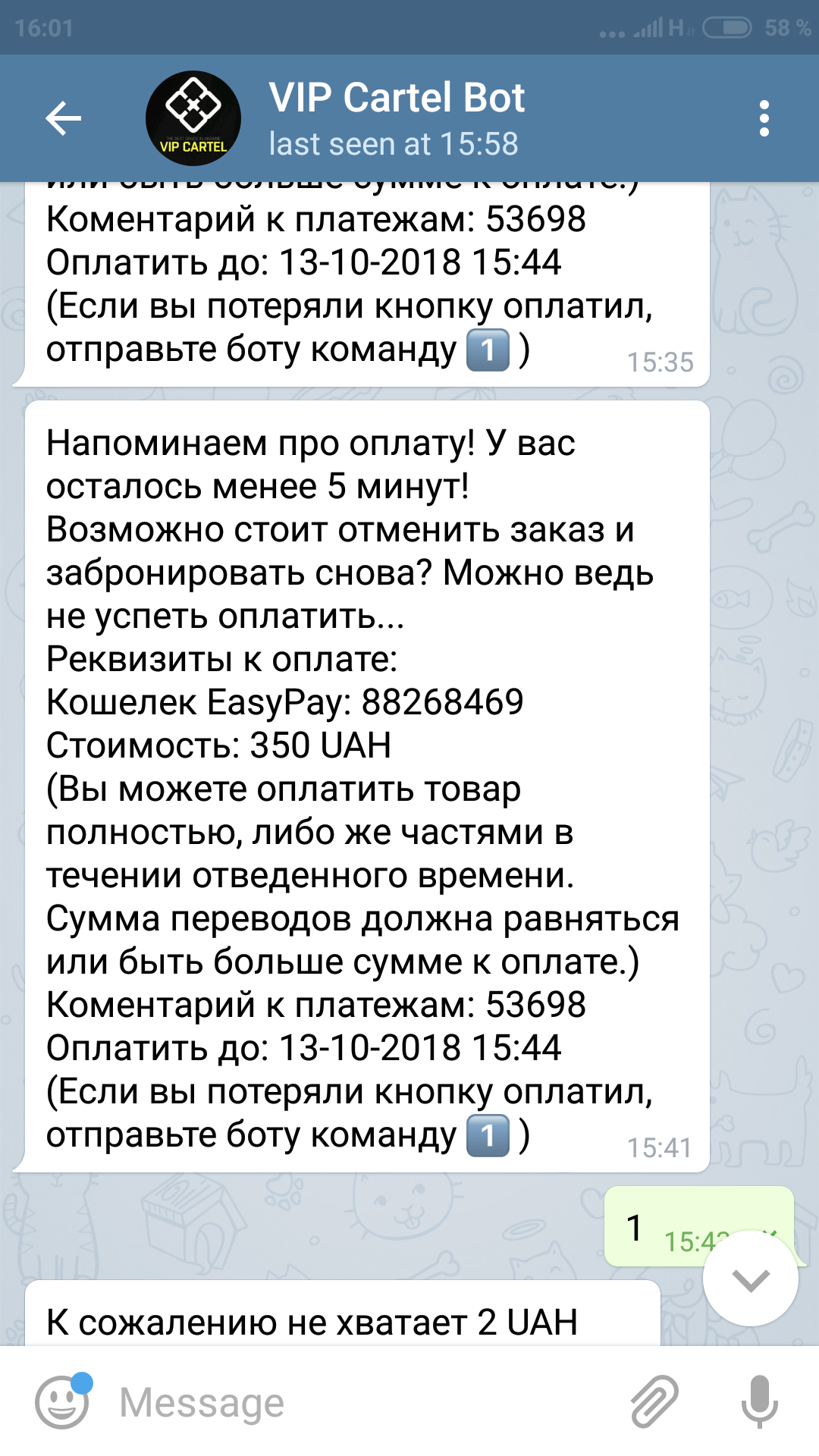Open the emoji picker
This screenshot has width=819, height=1456.
click(x=62, y=1401)
